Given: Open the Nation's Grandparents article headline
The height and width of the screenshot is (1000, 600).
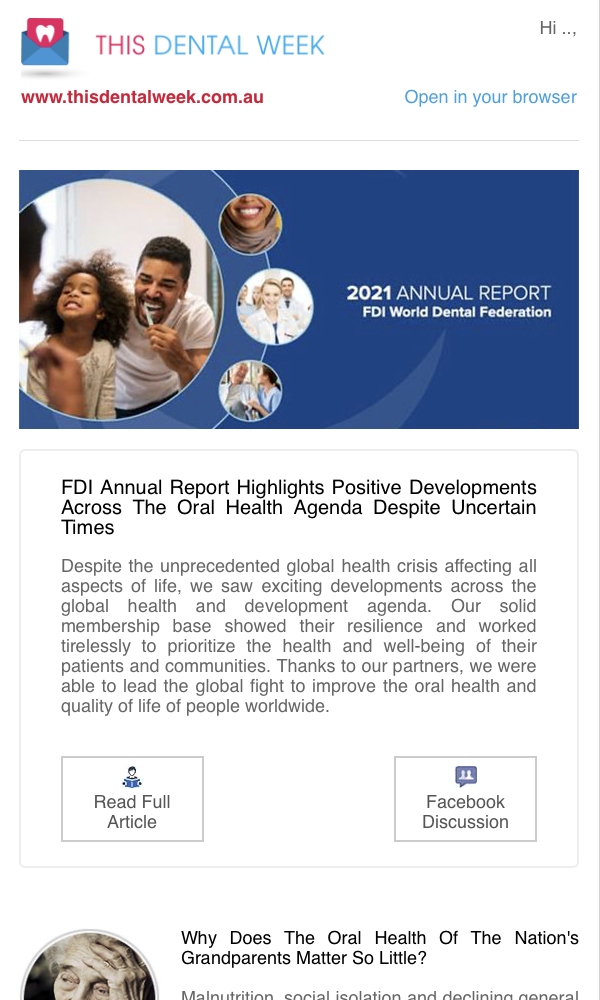Looking at the screenshot, I should (379, 948).
